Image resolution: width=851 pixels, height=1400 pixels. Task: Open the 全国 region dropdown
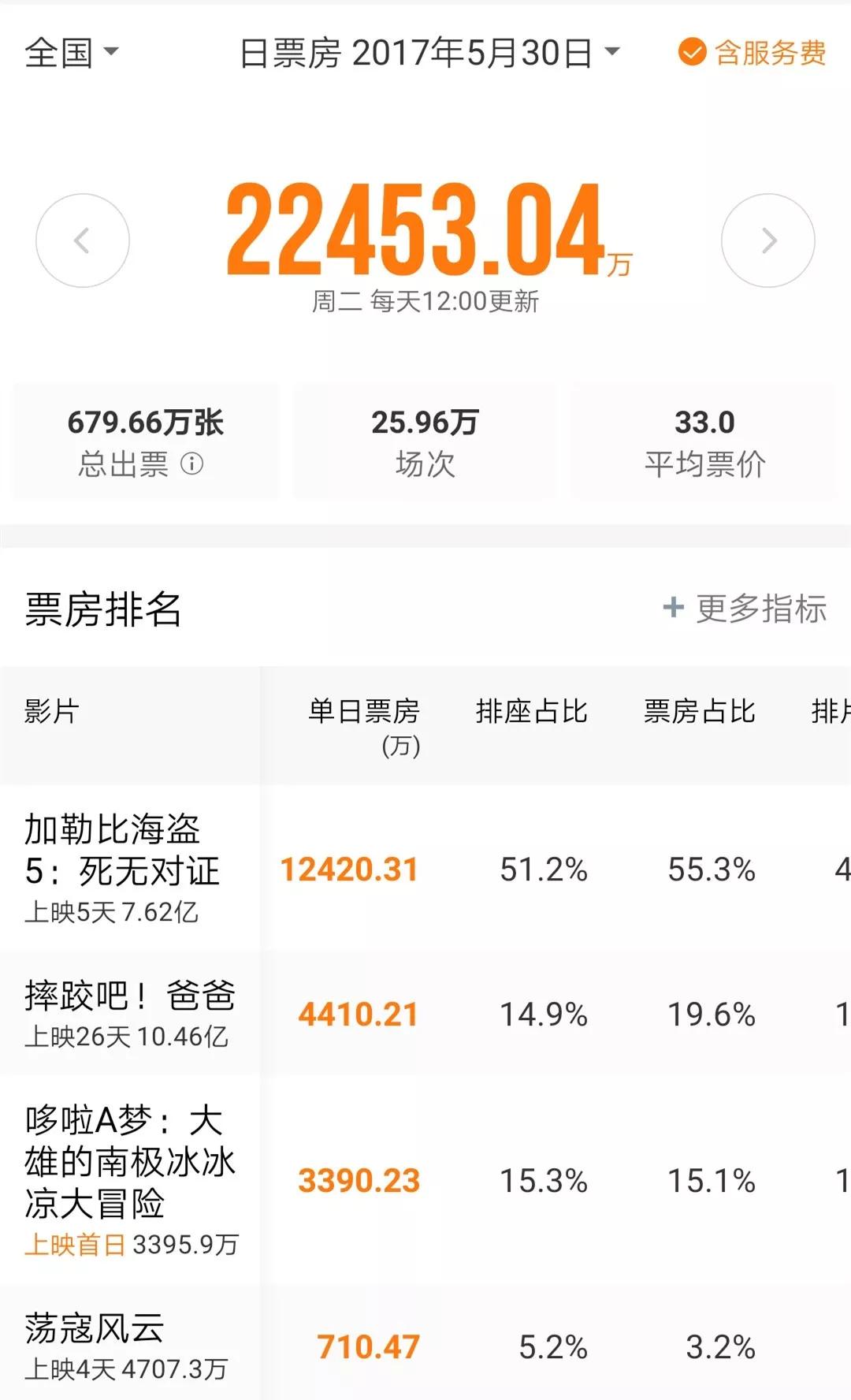click(x=72, y=53)
